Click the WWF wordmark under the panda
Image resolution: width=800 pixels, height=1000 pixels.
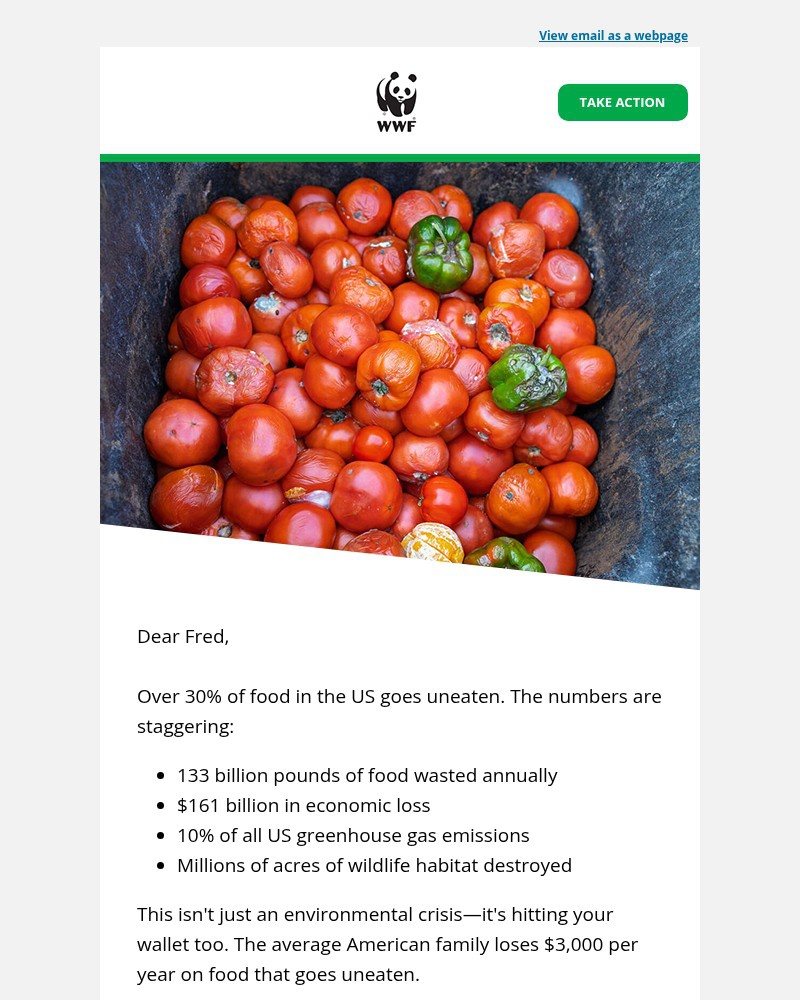click(397, 128)
